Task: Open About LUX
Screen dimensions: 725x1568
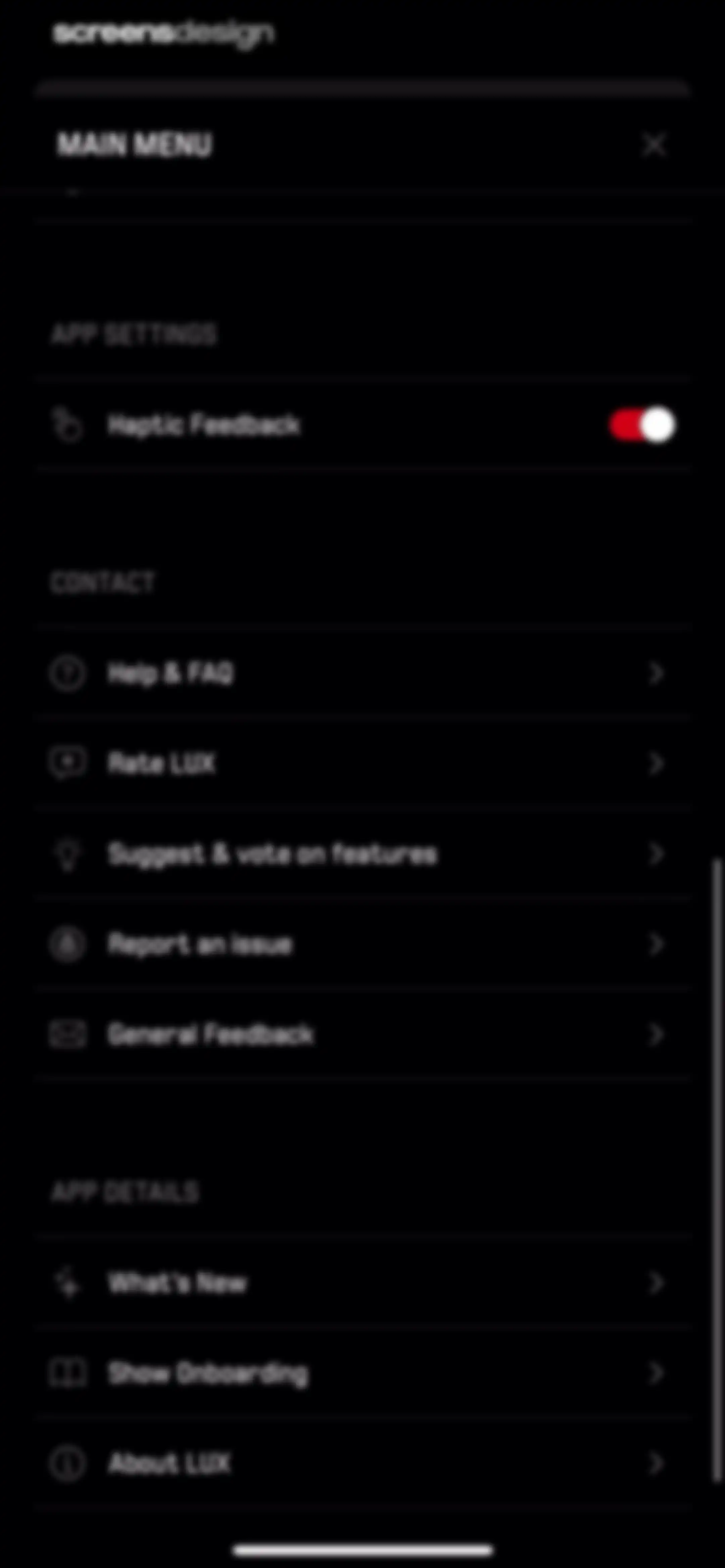Action: [x=363, y=1463]
